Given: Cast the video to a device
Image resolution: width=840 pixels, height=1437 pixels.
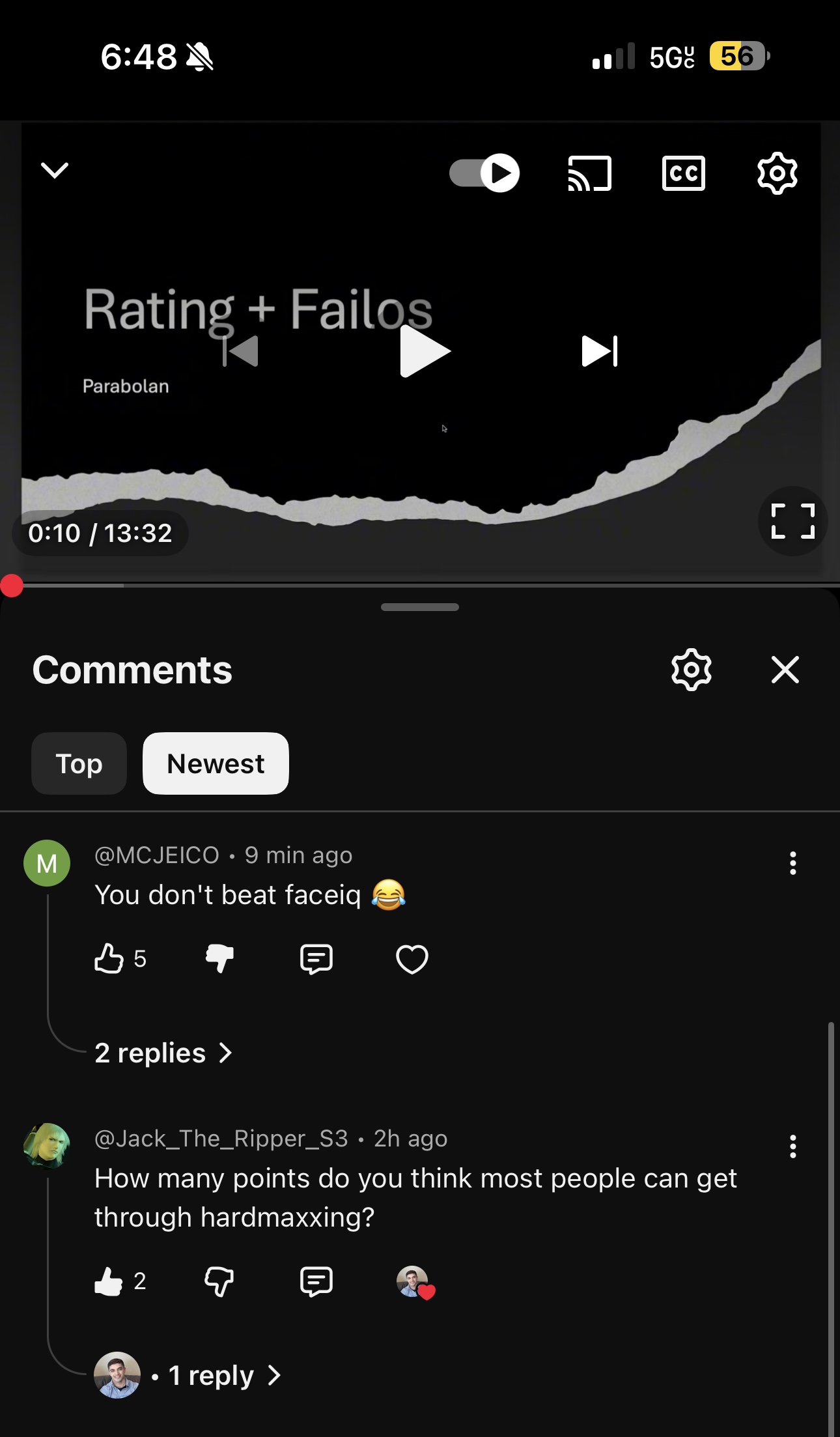Looking at the screenshot, I should pyautogui.click(x=589, y=173).
